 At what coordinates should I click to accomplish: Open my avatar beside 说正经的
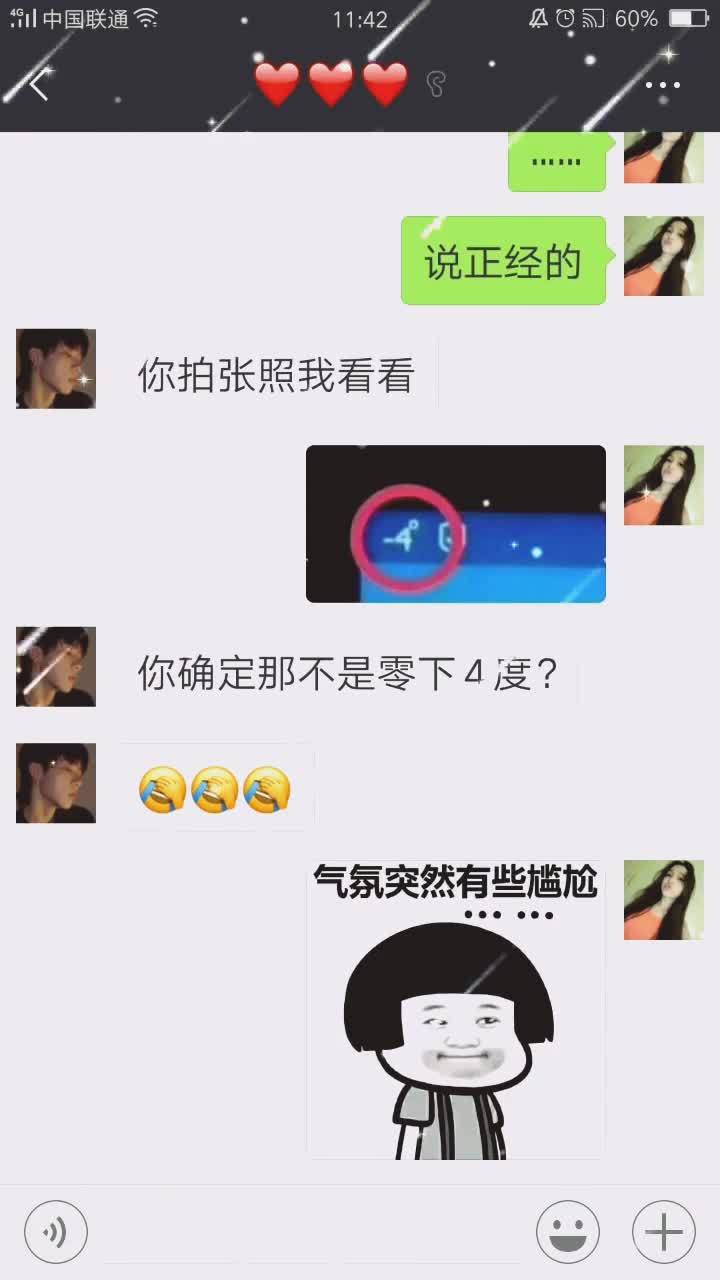pos(664,256)
